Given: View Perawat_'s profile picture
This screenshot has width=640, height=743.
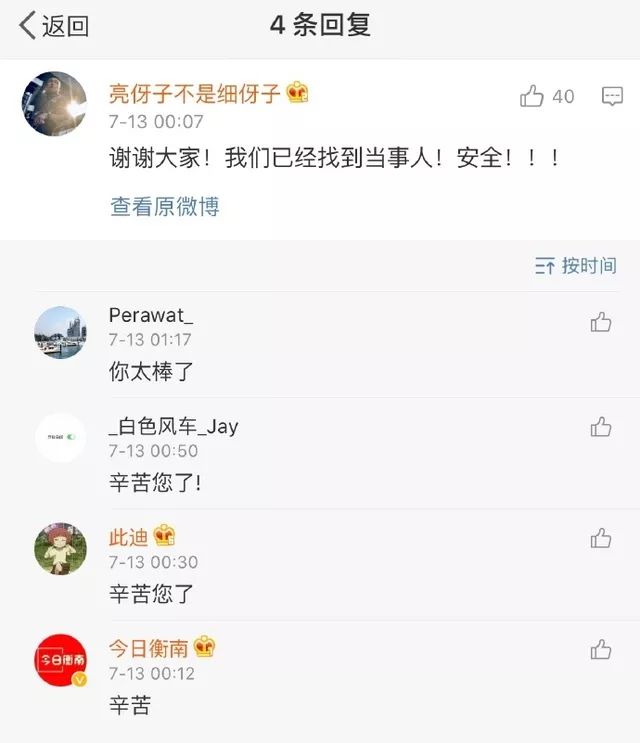Looking at the screenshot, I should [x=60, y=332].
